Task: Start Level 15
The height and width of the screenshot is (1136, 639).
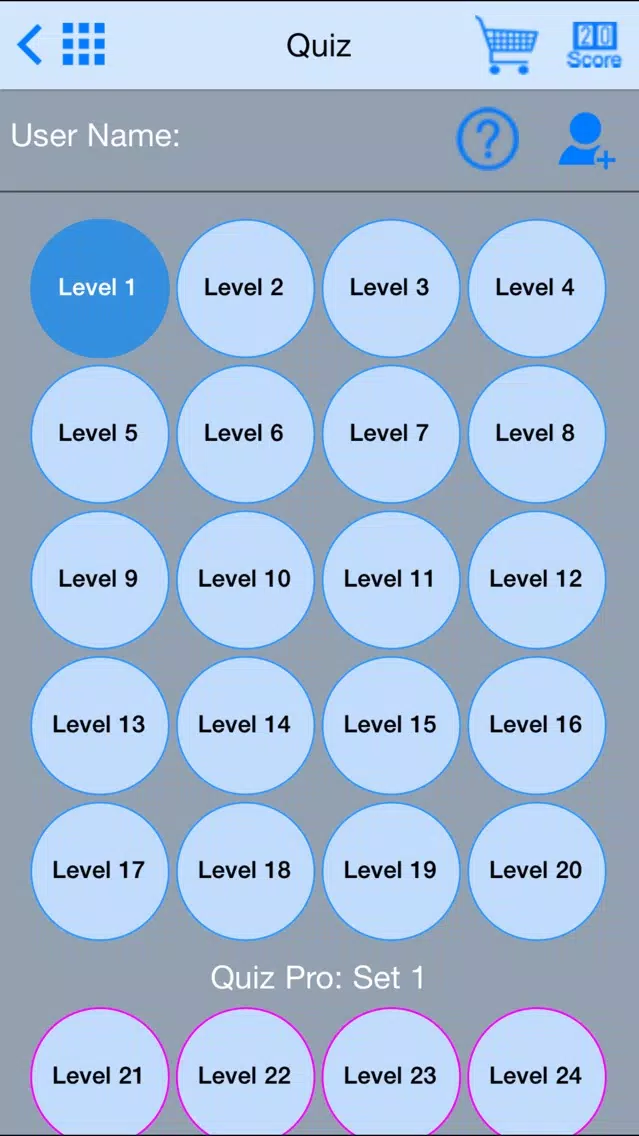Action: point(390,725)
